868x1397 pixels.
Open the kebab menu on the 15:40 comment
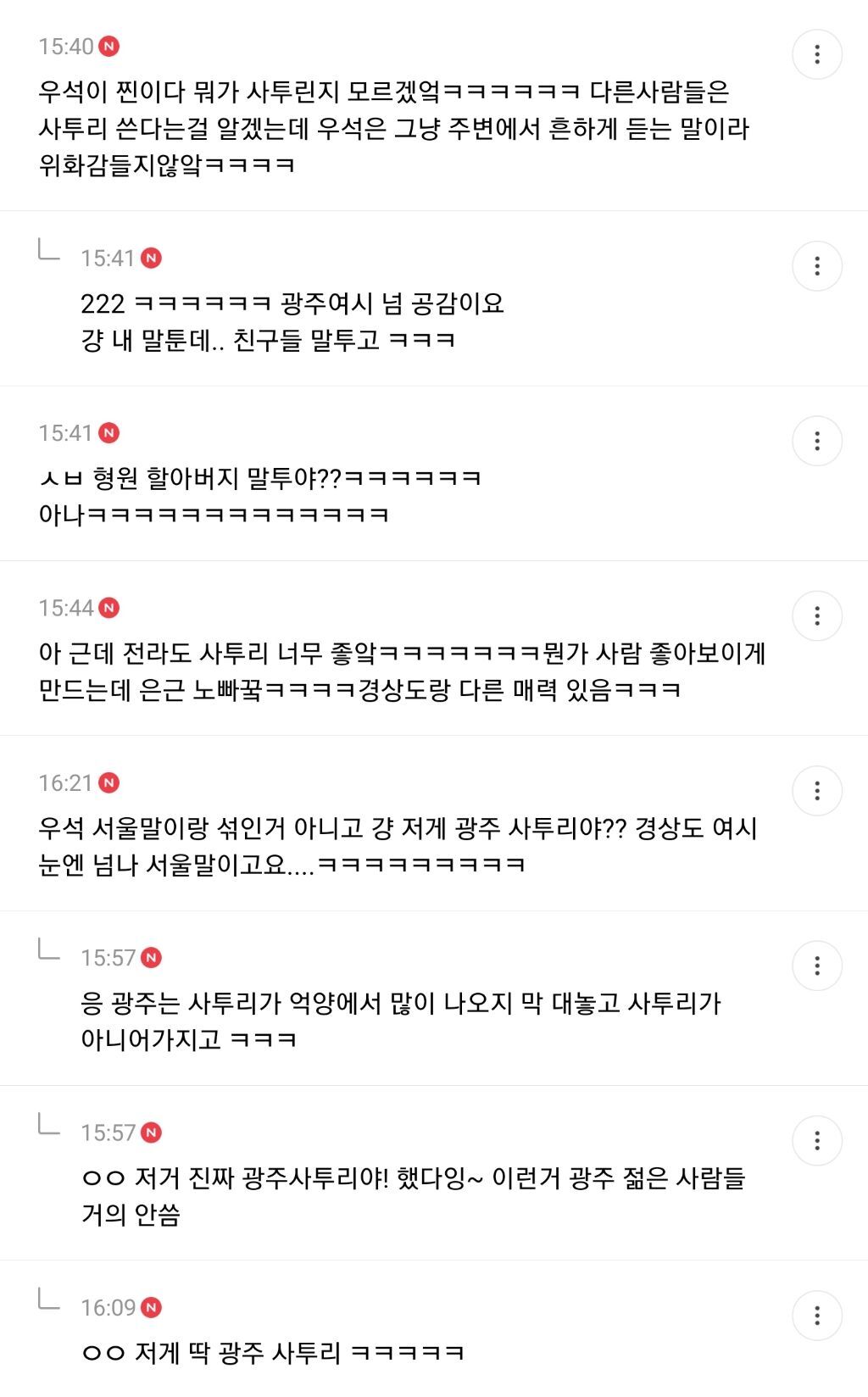pos(816,53)
